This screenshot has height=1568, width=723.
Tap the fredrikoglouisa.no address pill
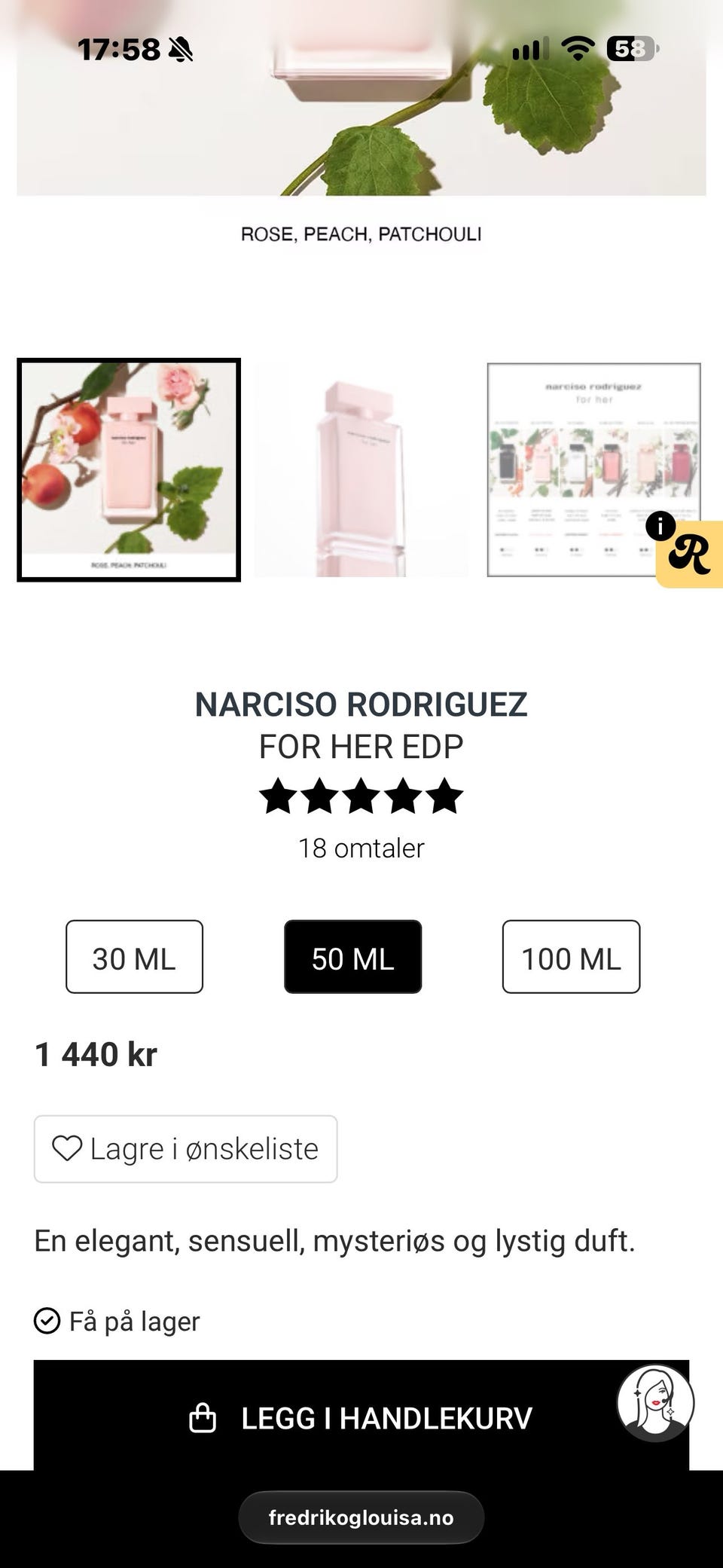(361, 1517)
